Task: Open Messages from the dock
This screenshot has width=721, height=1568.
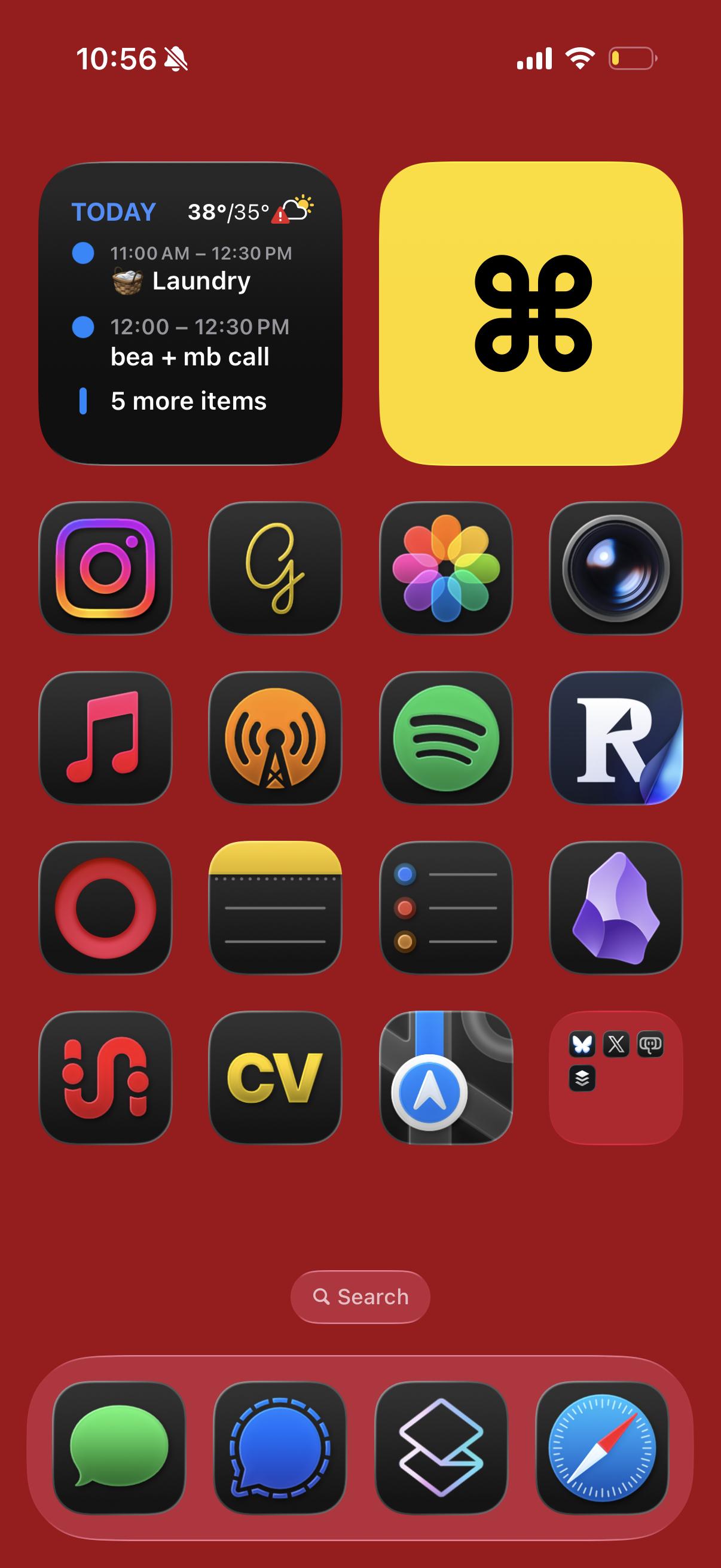Action: pos(118,1447)
